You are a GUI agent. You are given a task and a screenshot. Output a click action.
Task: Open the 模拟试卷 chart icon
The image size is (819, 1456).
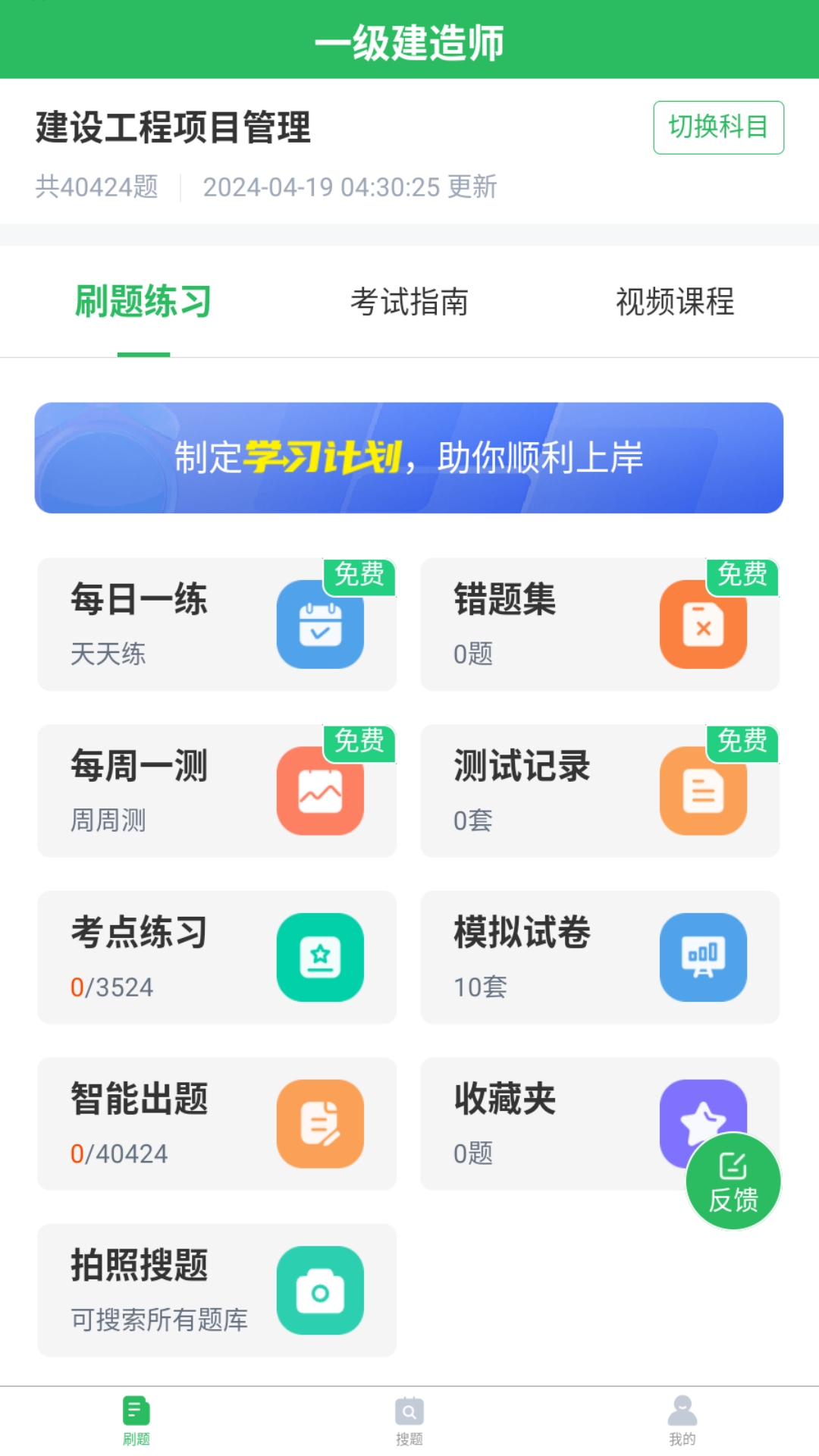tap(703, 957)
